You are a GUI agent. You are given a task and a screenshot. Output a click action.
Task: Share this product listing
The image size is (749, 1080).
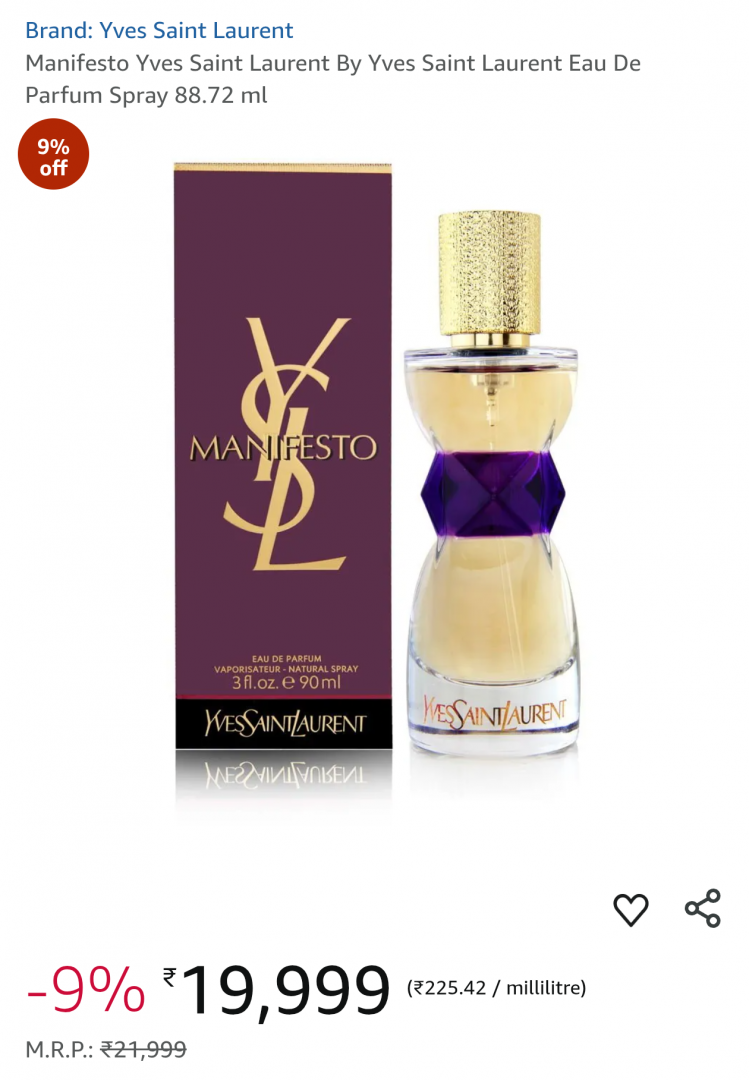tap(703, 908)
